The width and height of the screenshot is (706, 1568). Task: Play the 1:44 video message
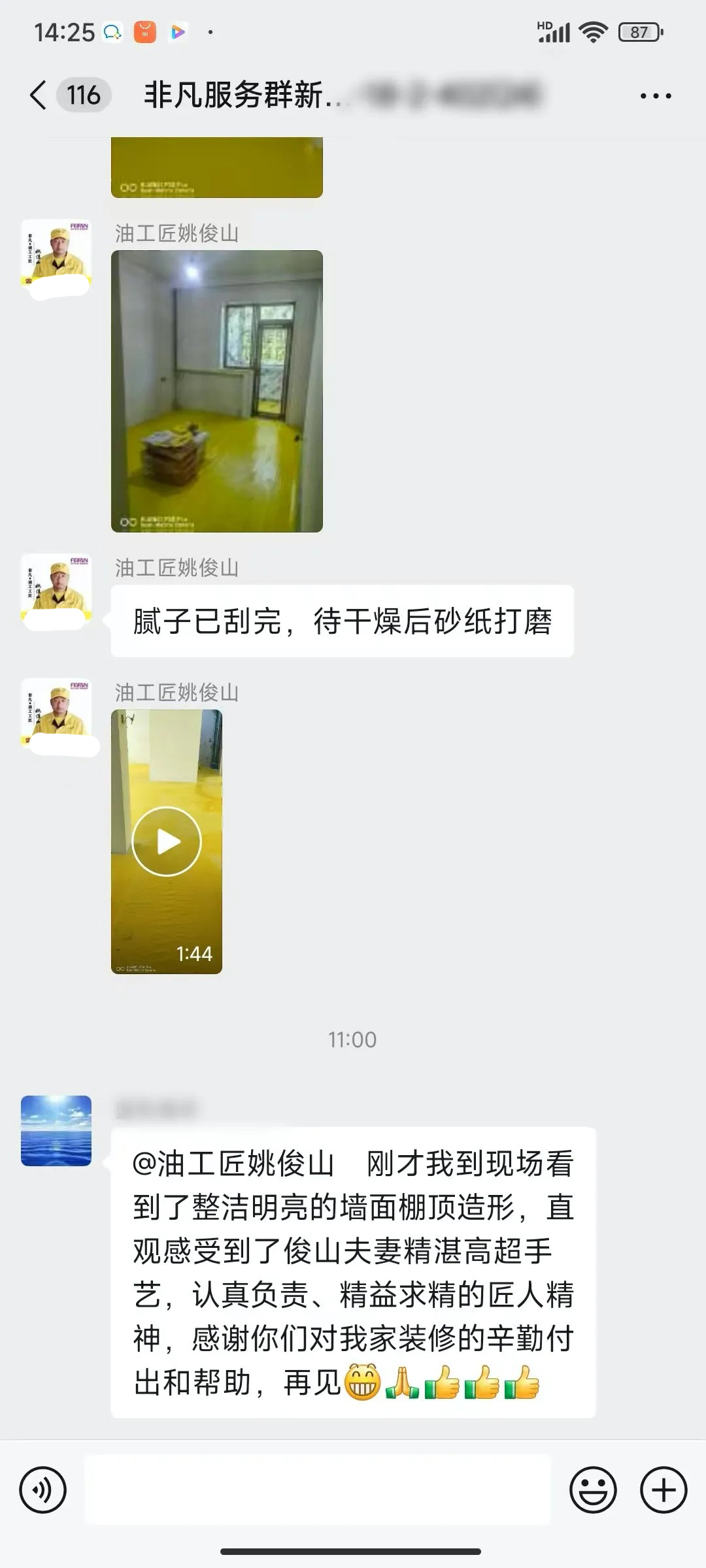click(167, 841)
